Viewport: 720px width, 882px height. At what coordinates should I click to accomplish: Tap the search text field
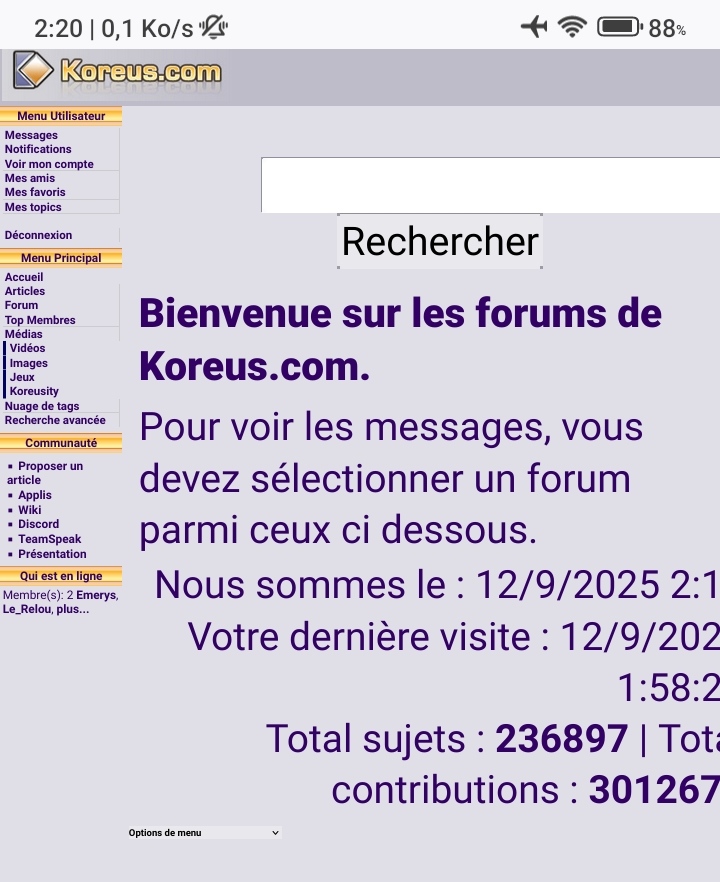pos(490,185)
